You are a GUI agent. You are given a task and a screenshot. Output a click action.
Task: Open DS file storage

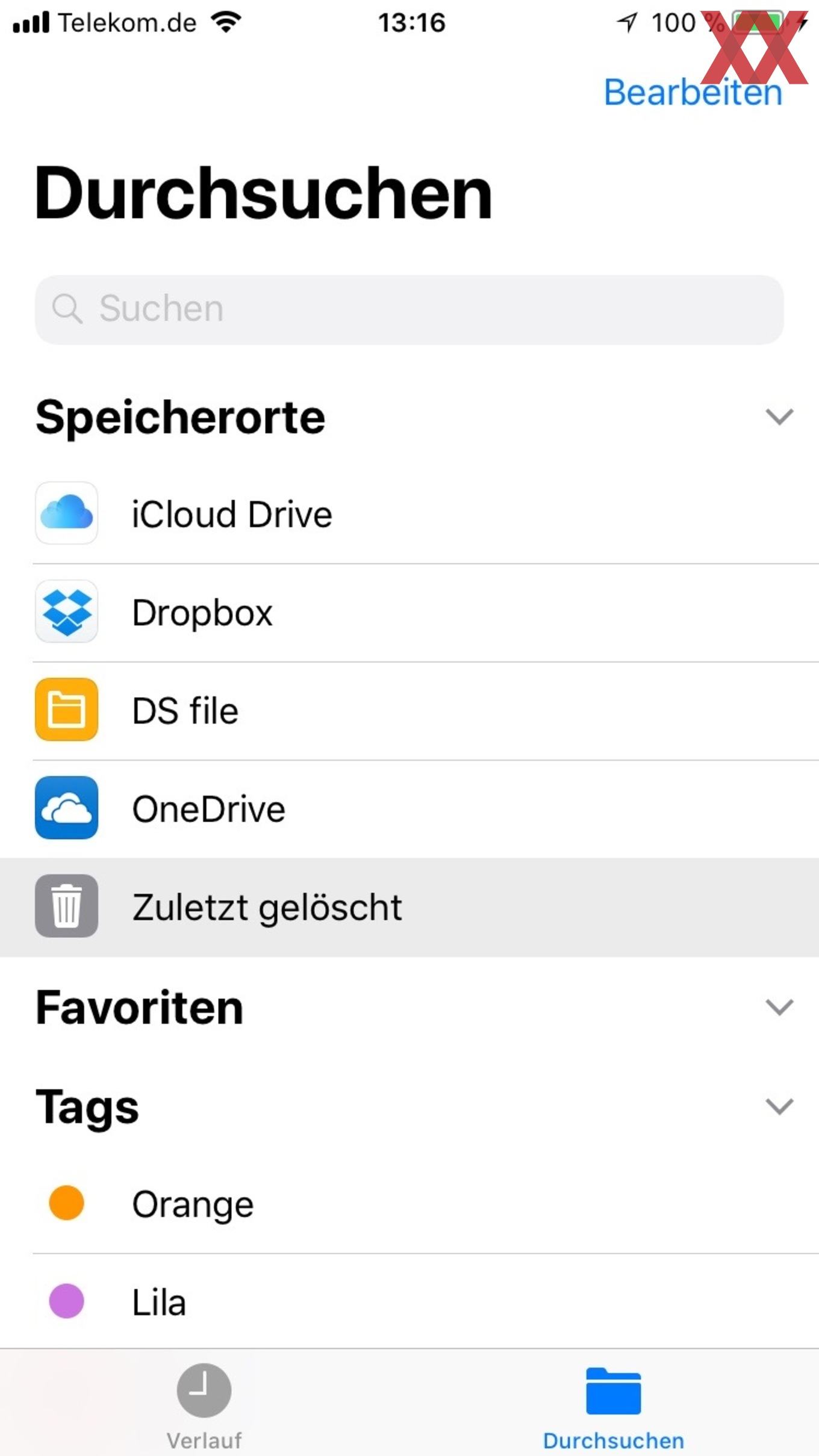coord(409,711)
